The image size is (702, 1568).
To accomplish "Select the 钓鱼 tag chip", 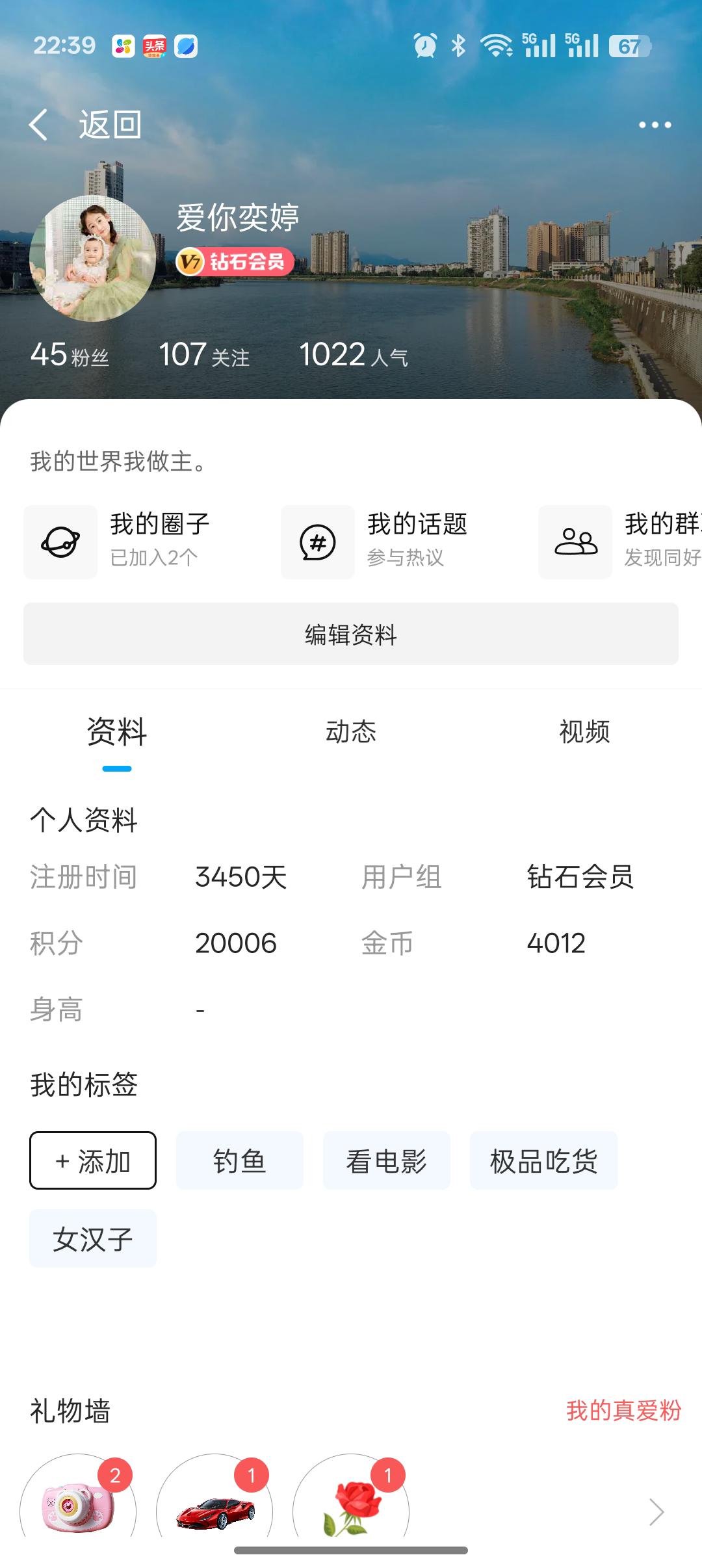I will pyautogui.click(x=239, y=1160).
